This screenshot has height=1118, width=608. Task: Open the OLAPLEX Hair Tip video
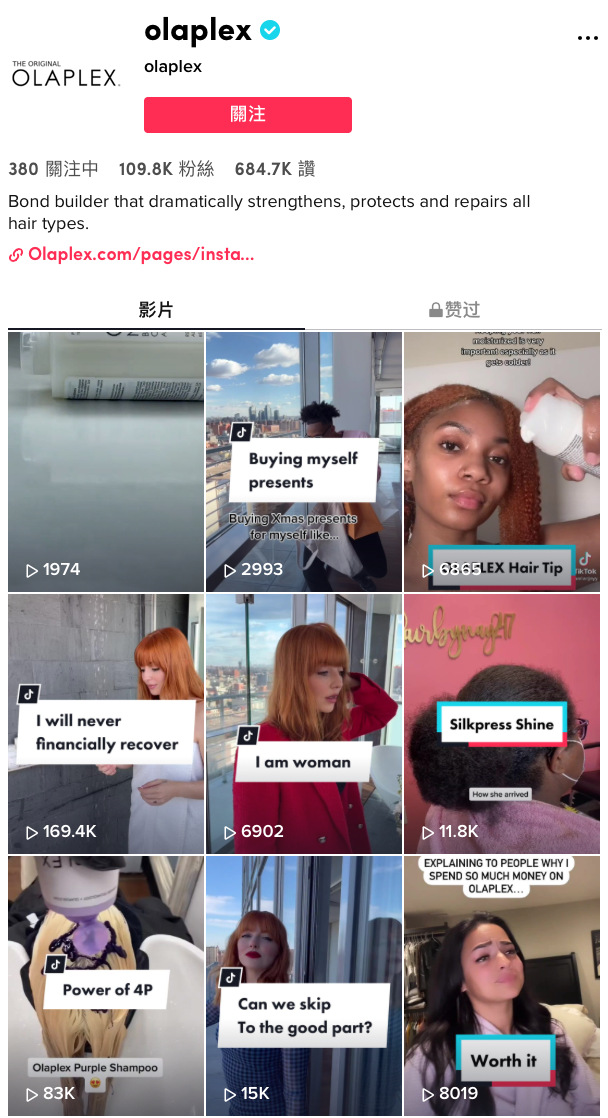point(502,460)
